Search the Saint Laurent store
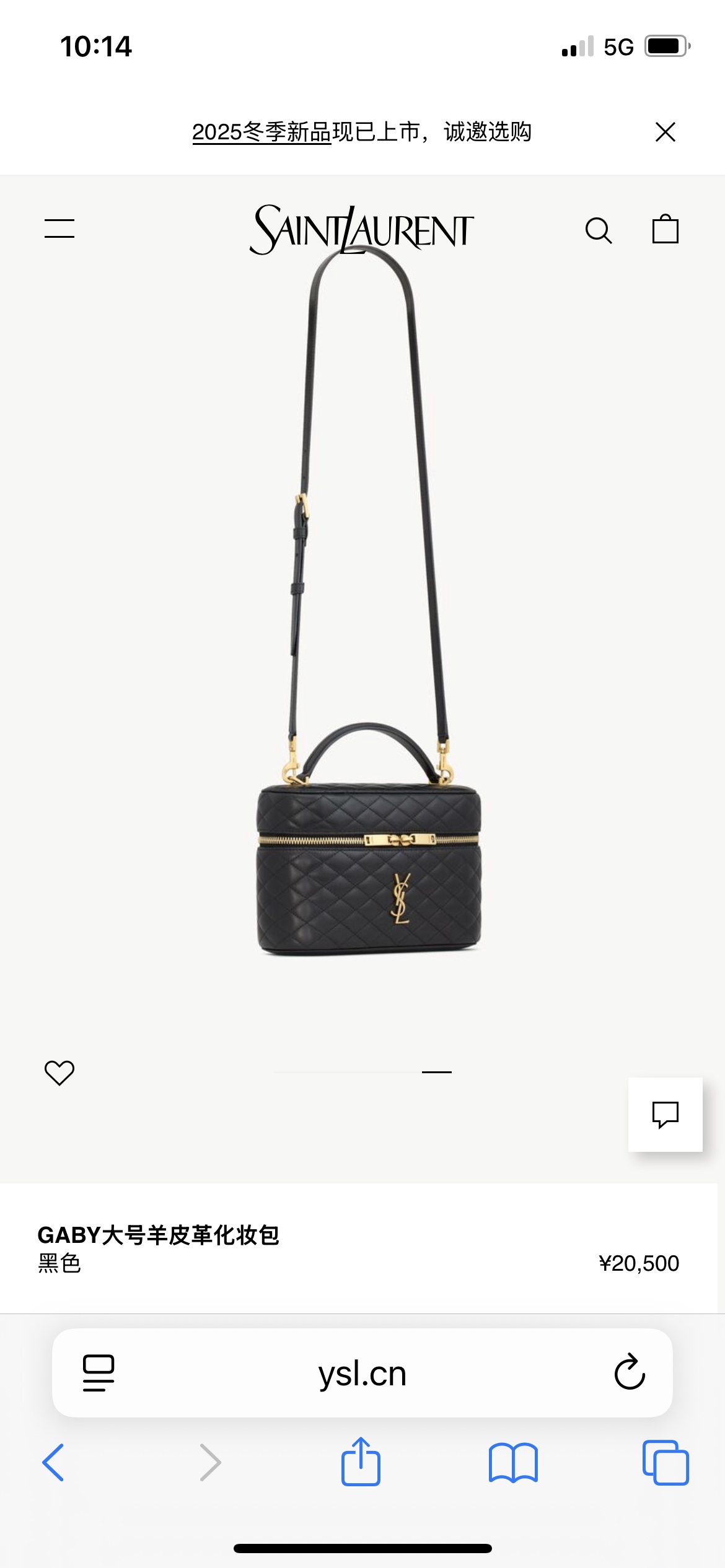 tap(599, 230)
